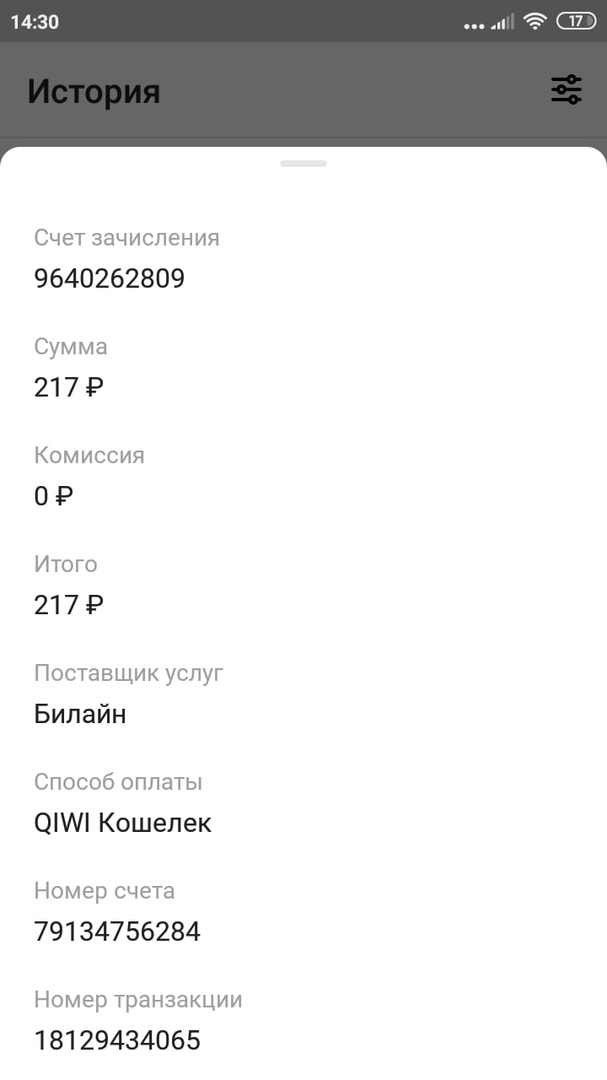Open the history filter settings icon

pos(566,90)
